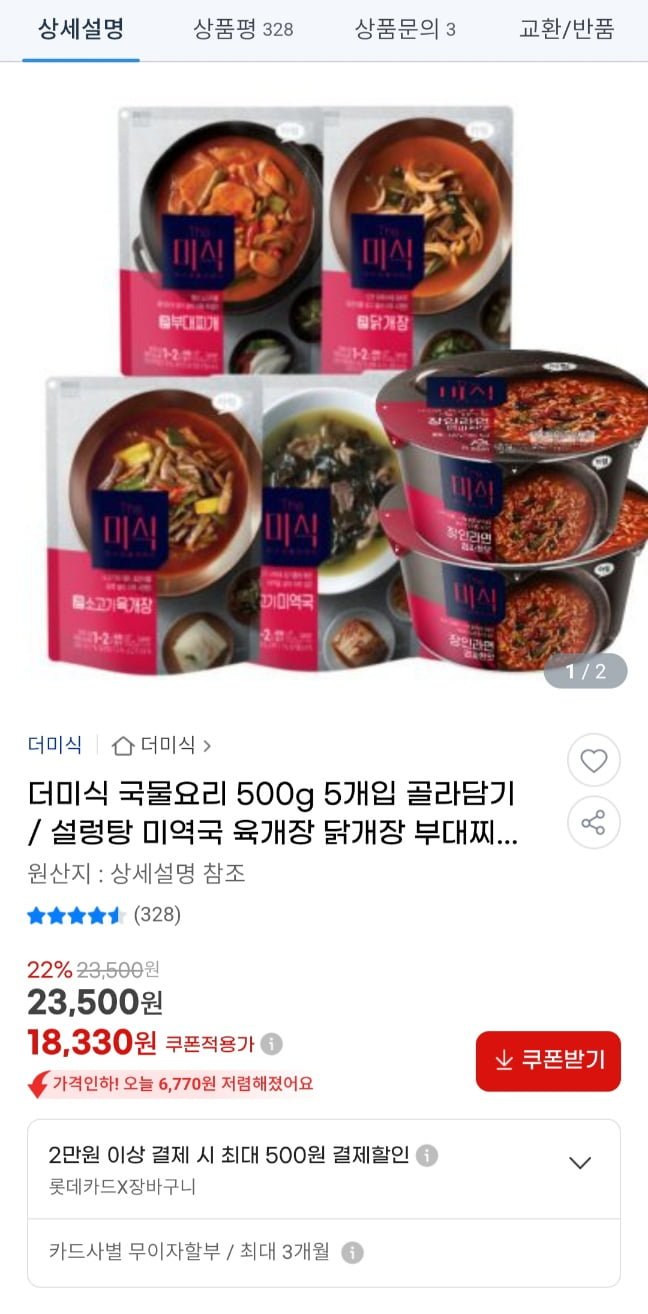The height and width of the screenshot is (1314, 648).
Task: Switch to the 교환/반품 tab
Action: (566, 29)
